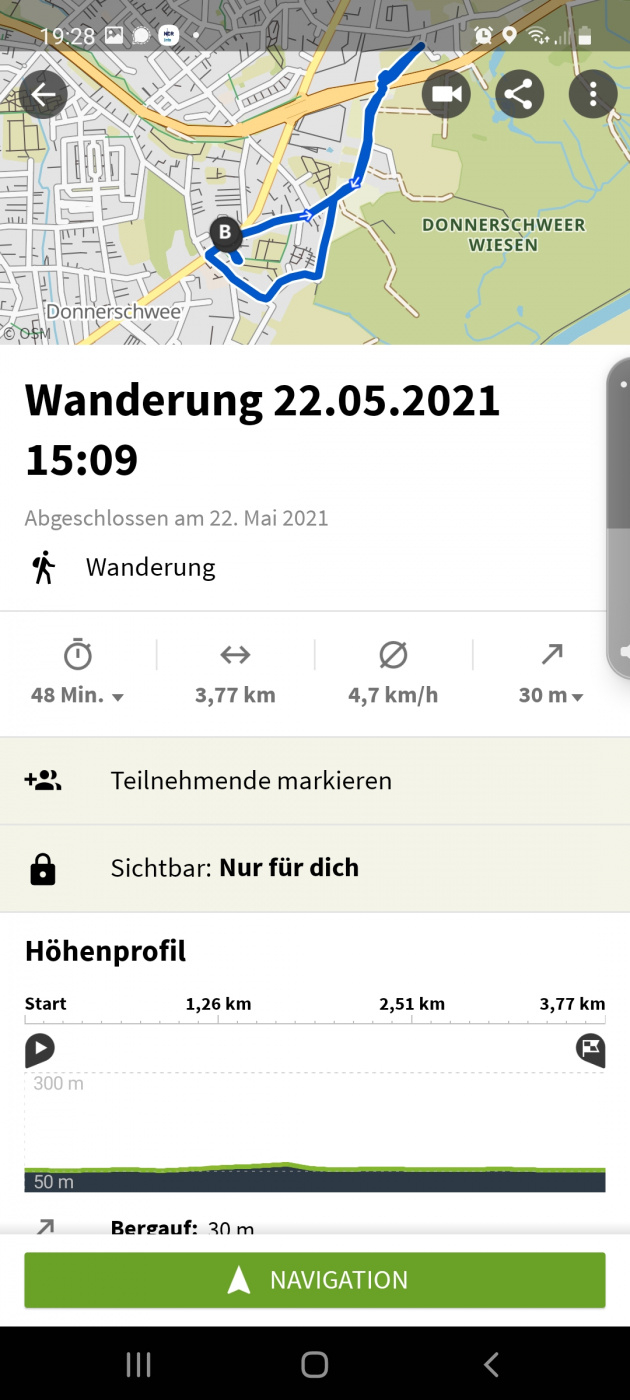The width and height of the screenshot is (630, 1400).
Task: Tap the system back button
Action: (490, 1364)
